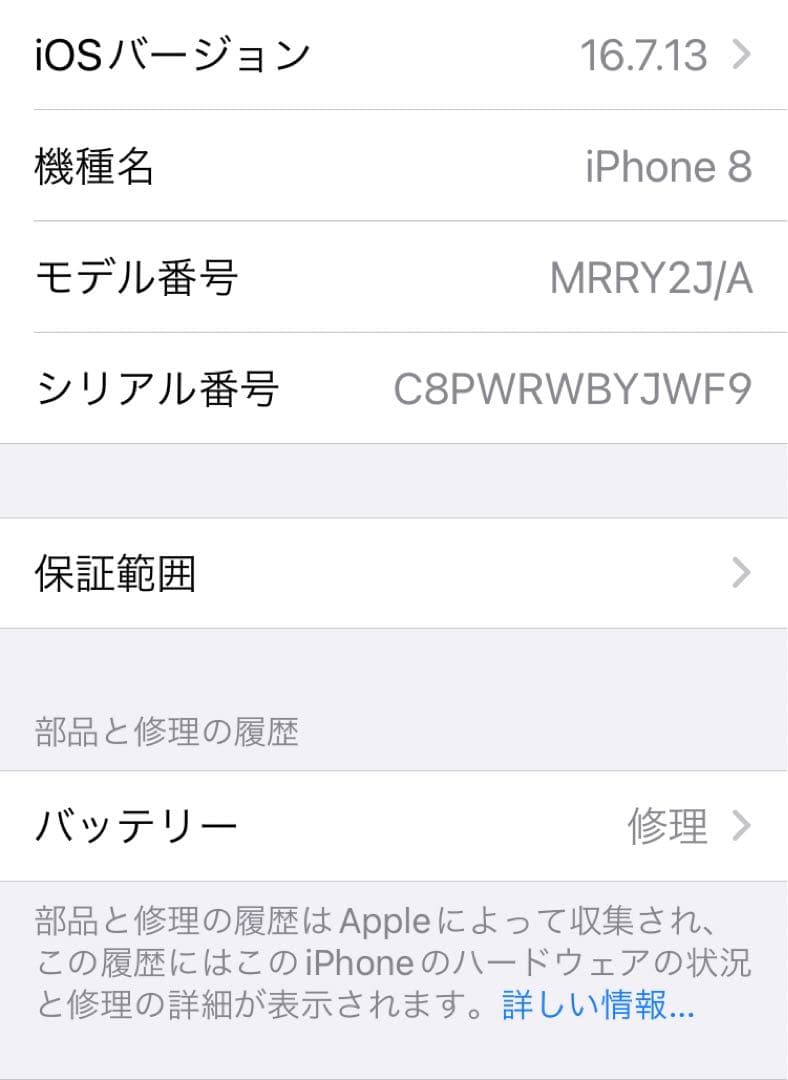Tap the 修理 status next to バッテリー
The height and width of the screenshot is (1080, 788).
[668, 825]
